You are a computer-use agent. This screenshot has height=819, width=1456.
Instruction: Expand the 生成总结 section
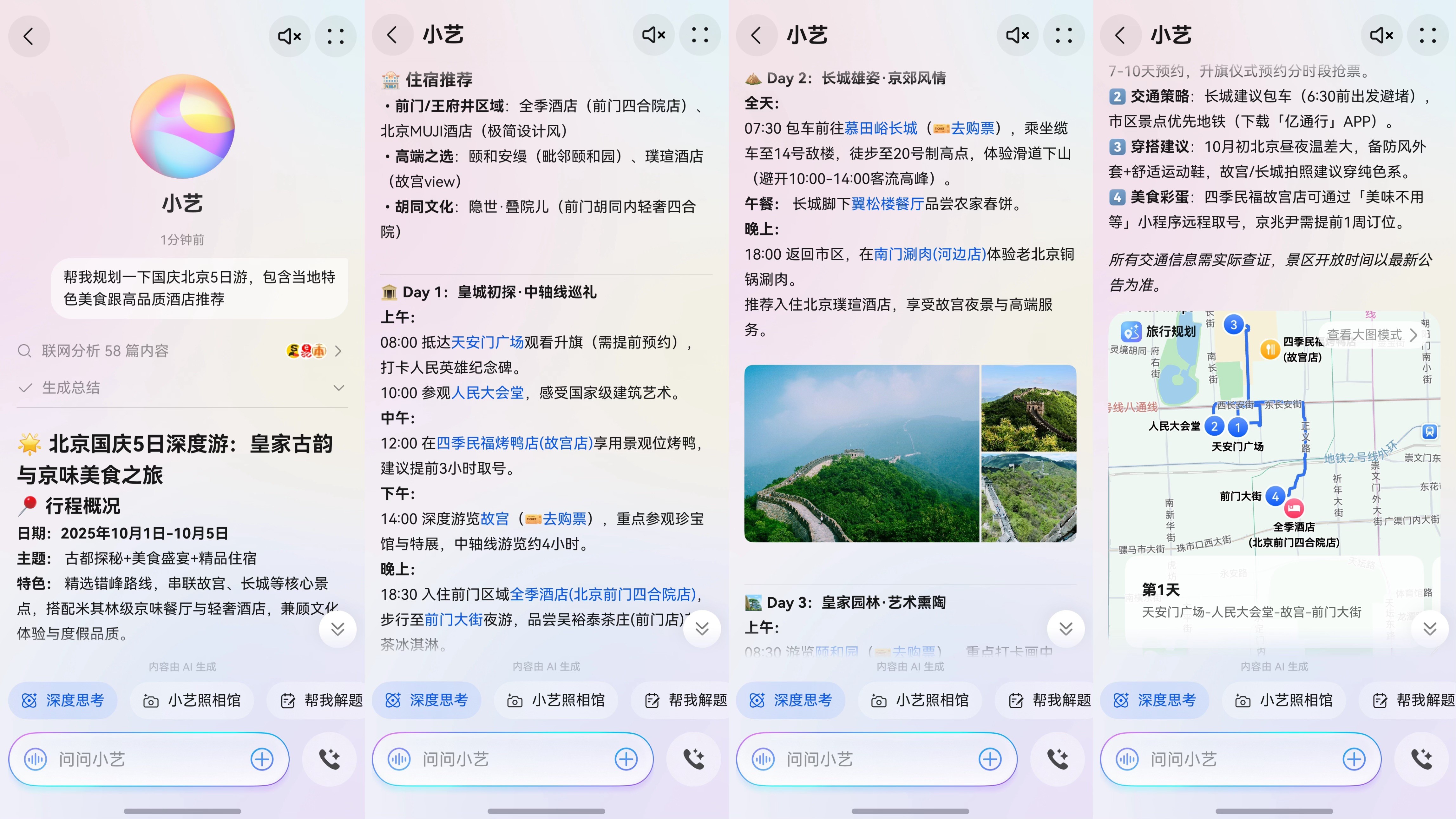[181, 388]
